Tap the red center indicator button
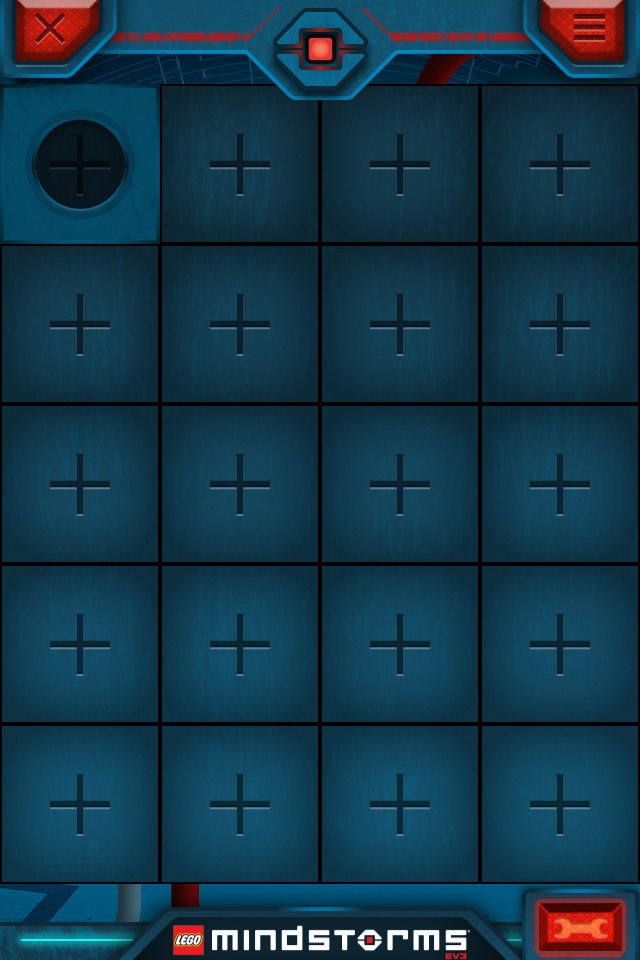This screenshot has width=640, height=960. pyautogui.click(x=320, y=48)
